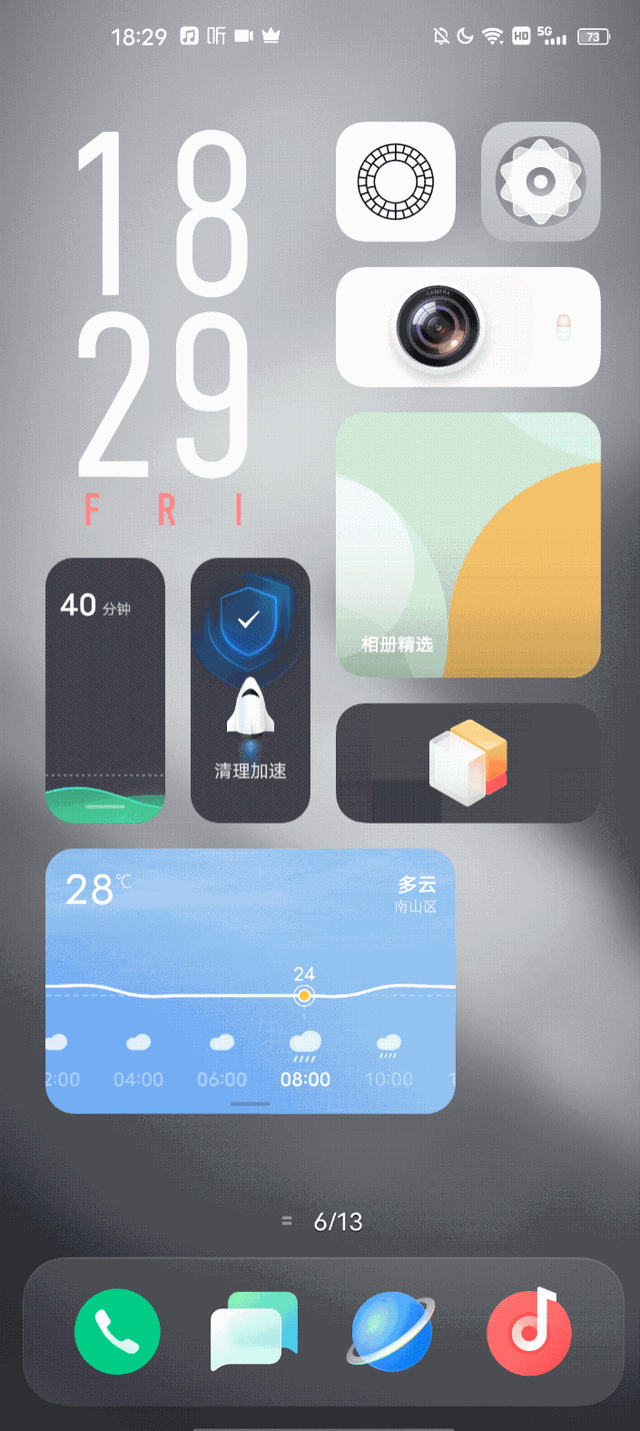Image resolution: width=640 pixels, height=1431 pixels.
Task: Open the 40 分钟 screen-time widget
Action: 105,690
